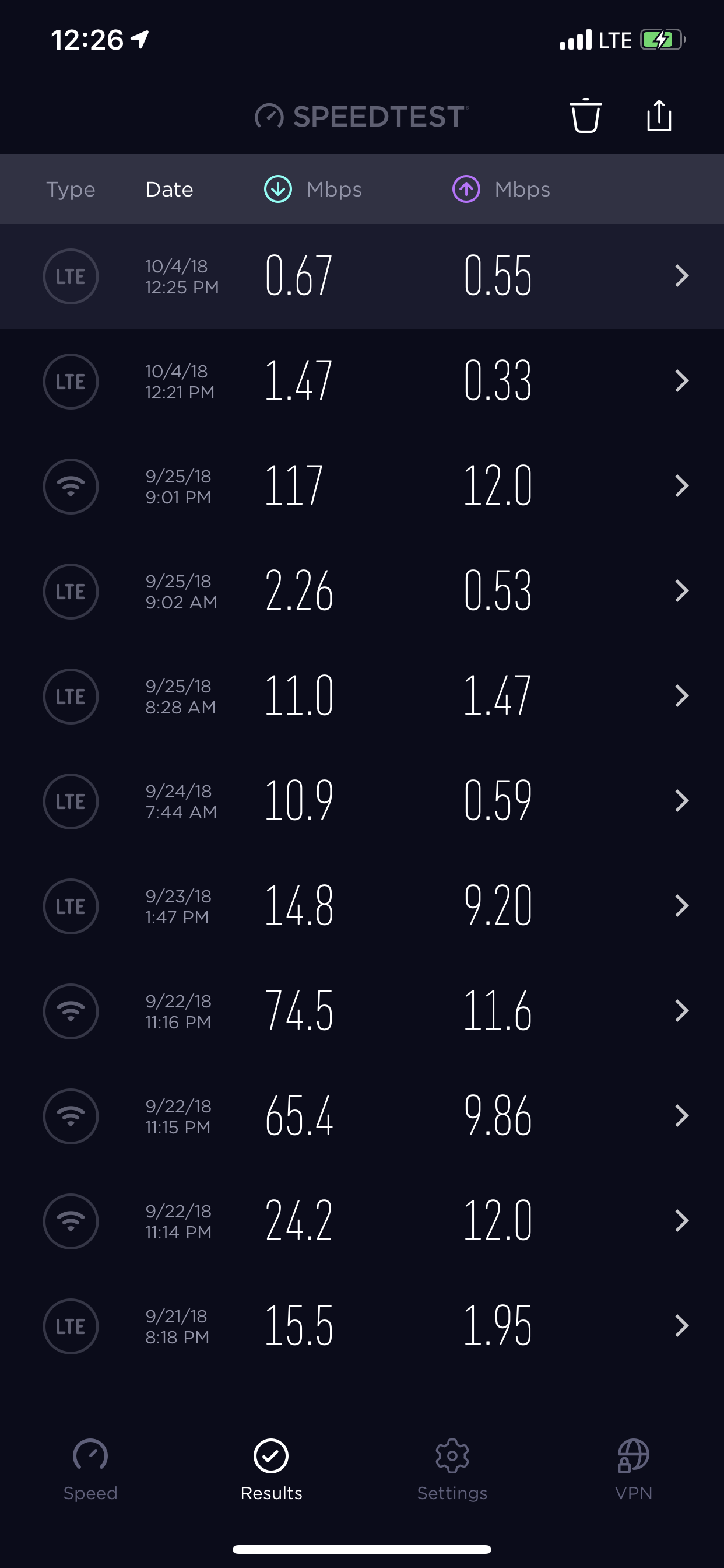Delete results with the trash icon

click(x=585, y=115)
